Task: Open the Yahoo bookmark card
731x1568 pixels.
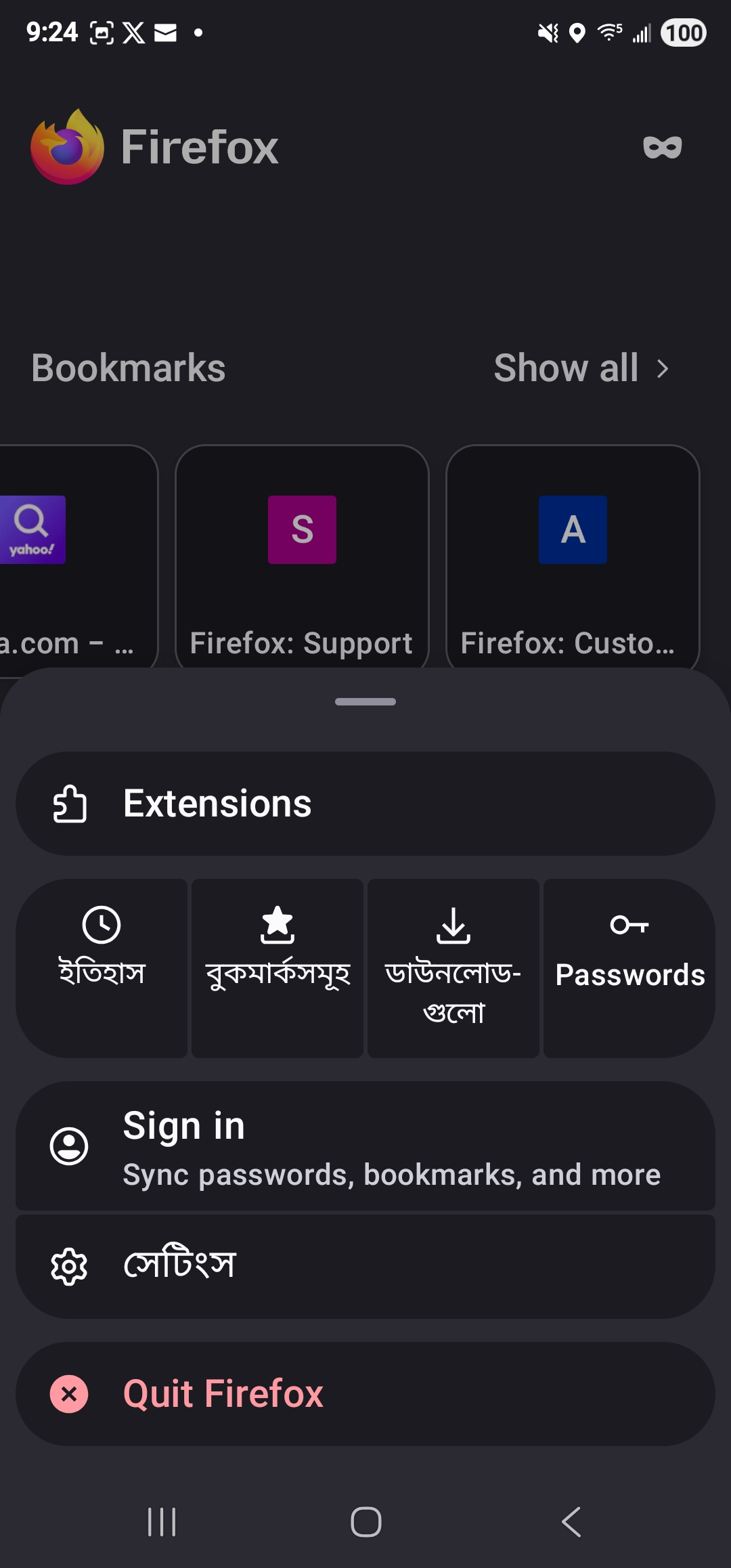Action: [68, 555]
